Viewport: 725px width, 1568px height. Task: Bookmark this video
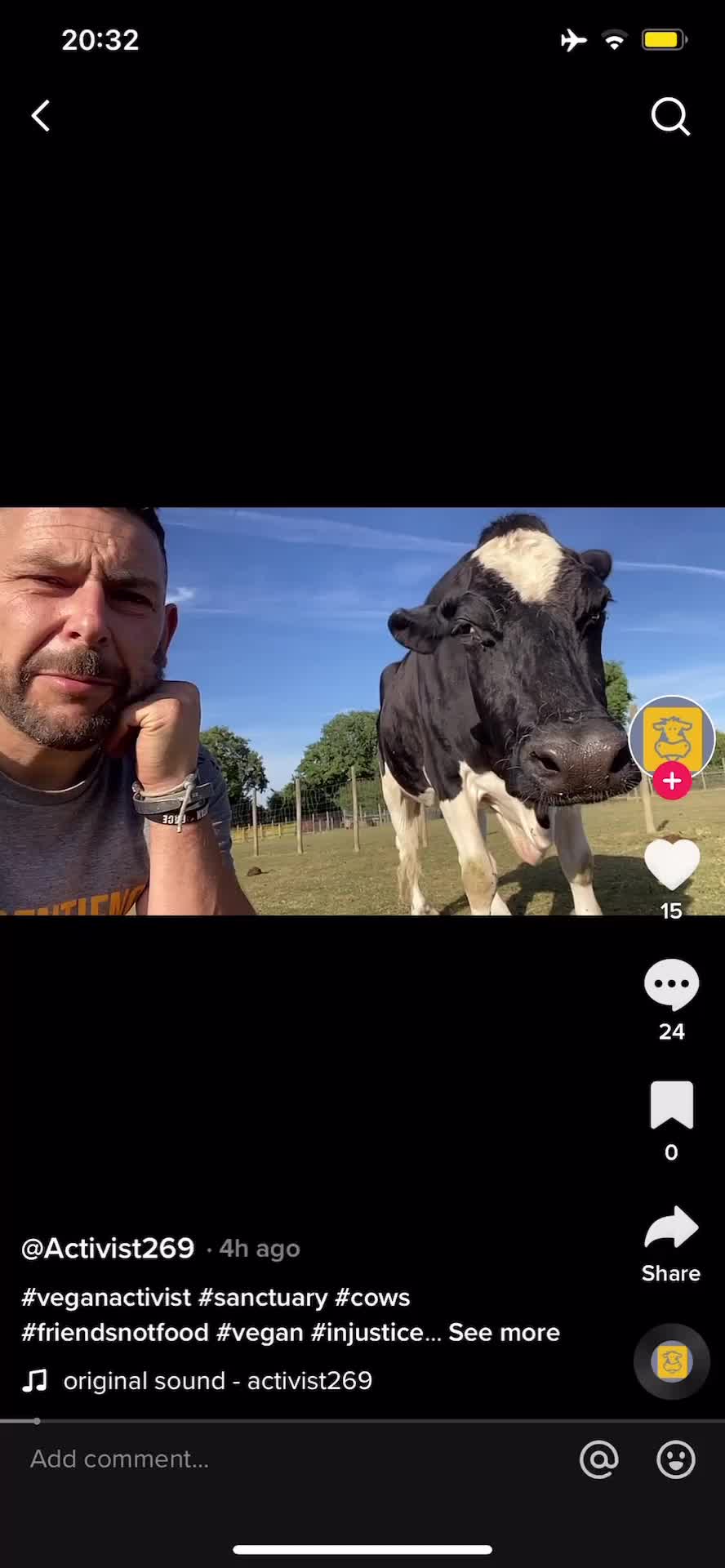pyautogui.click(x=671, y=1105)
